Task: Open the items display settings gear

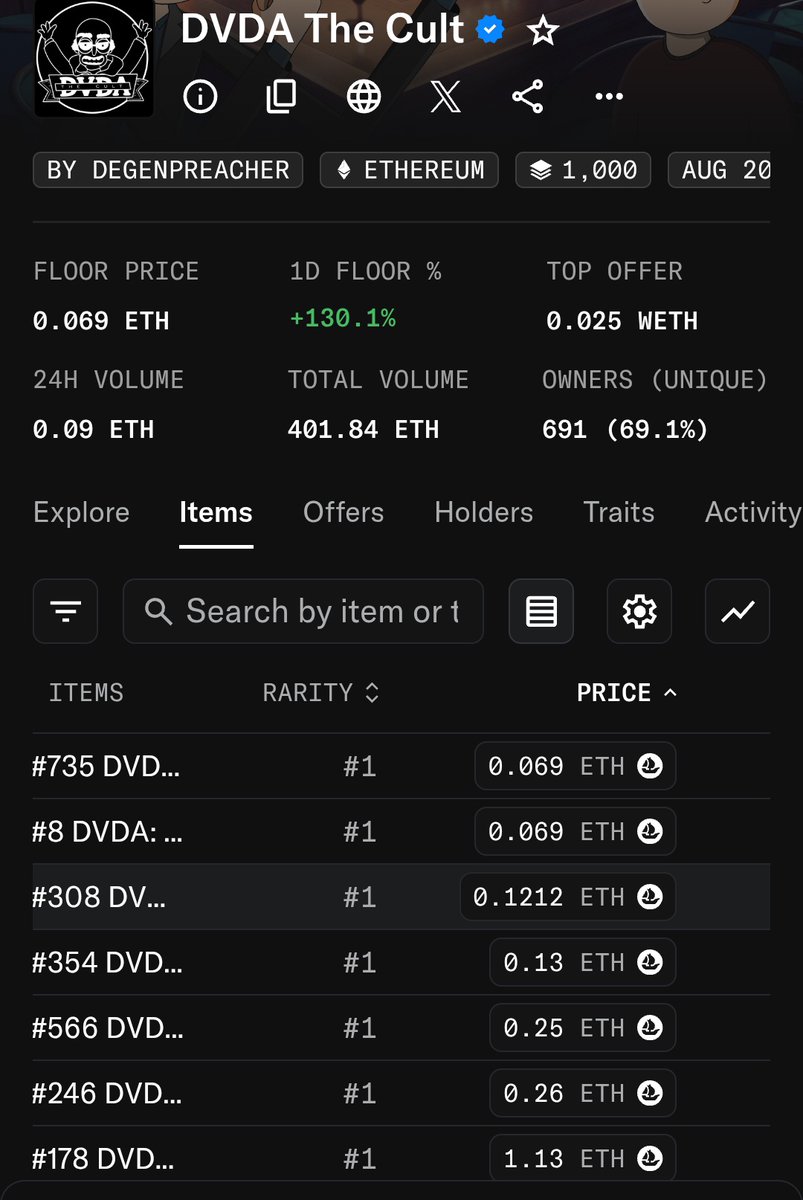Action: [x=639, y=611]
